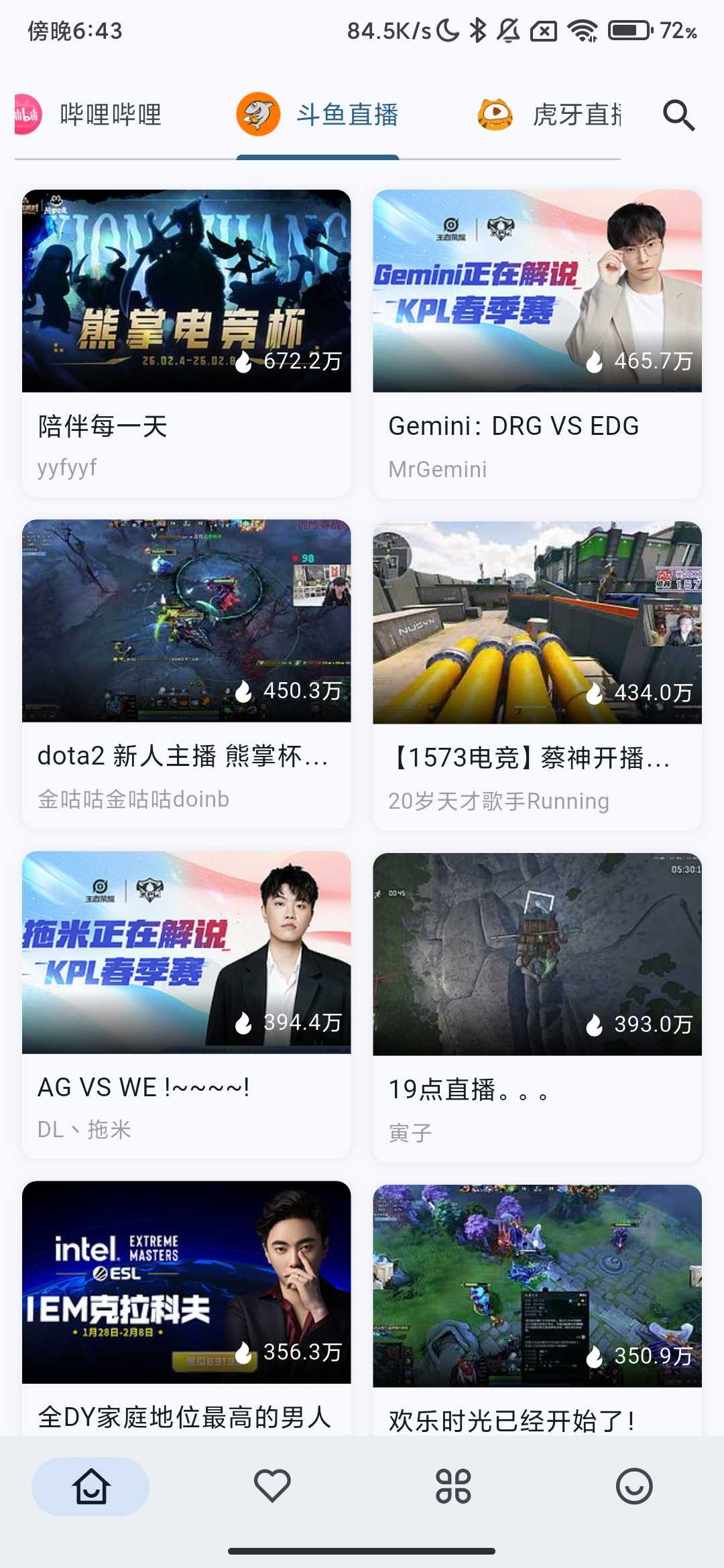
Task: Open streamer yyfyyf's channel
Action: (x=68, y=467)
